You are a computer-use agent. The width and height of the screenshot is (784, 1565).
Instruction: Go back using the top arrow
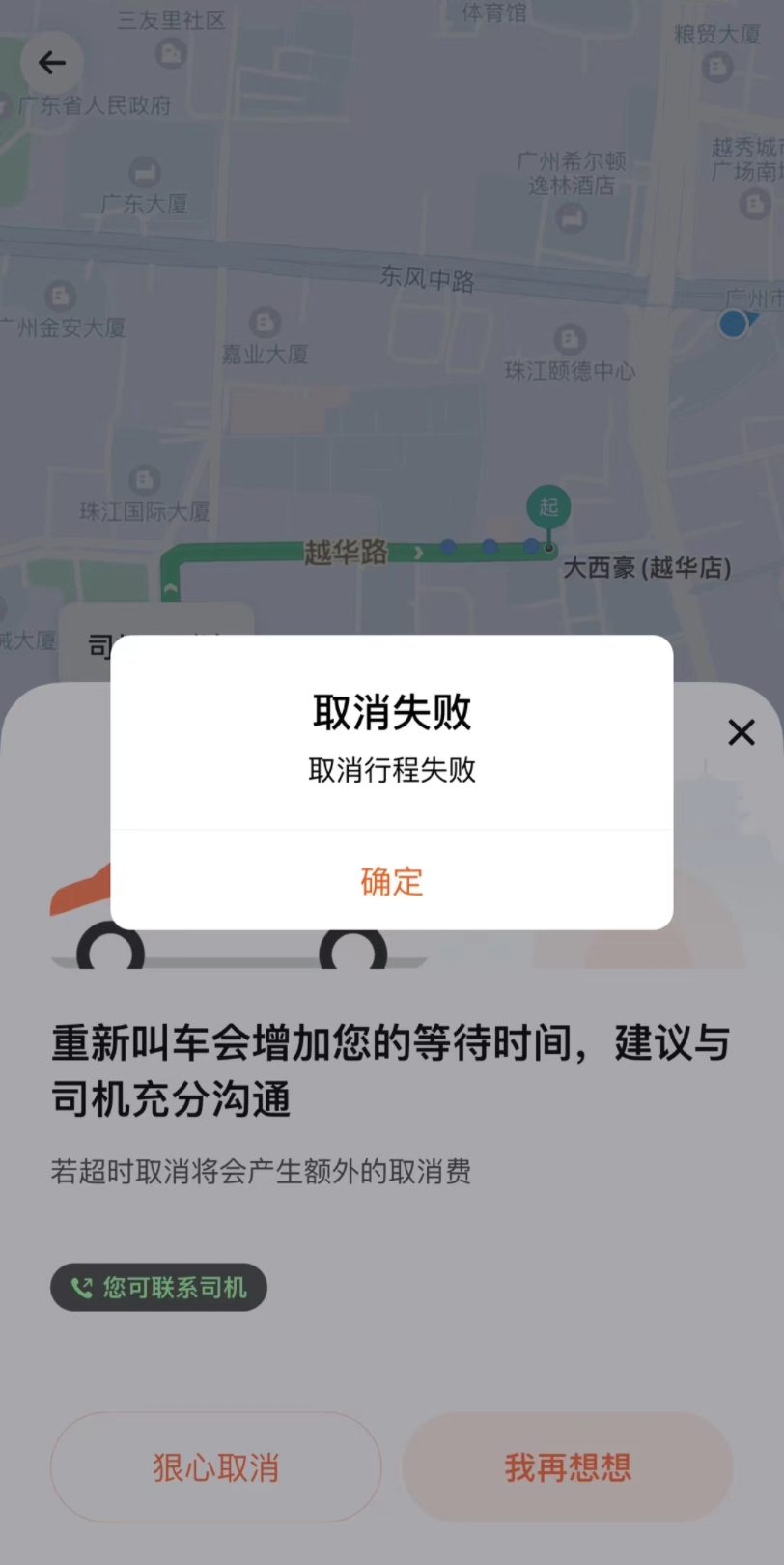52,64
